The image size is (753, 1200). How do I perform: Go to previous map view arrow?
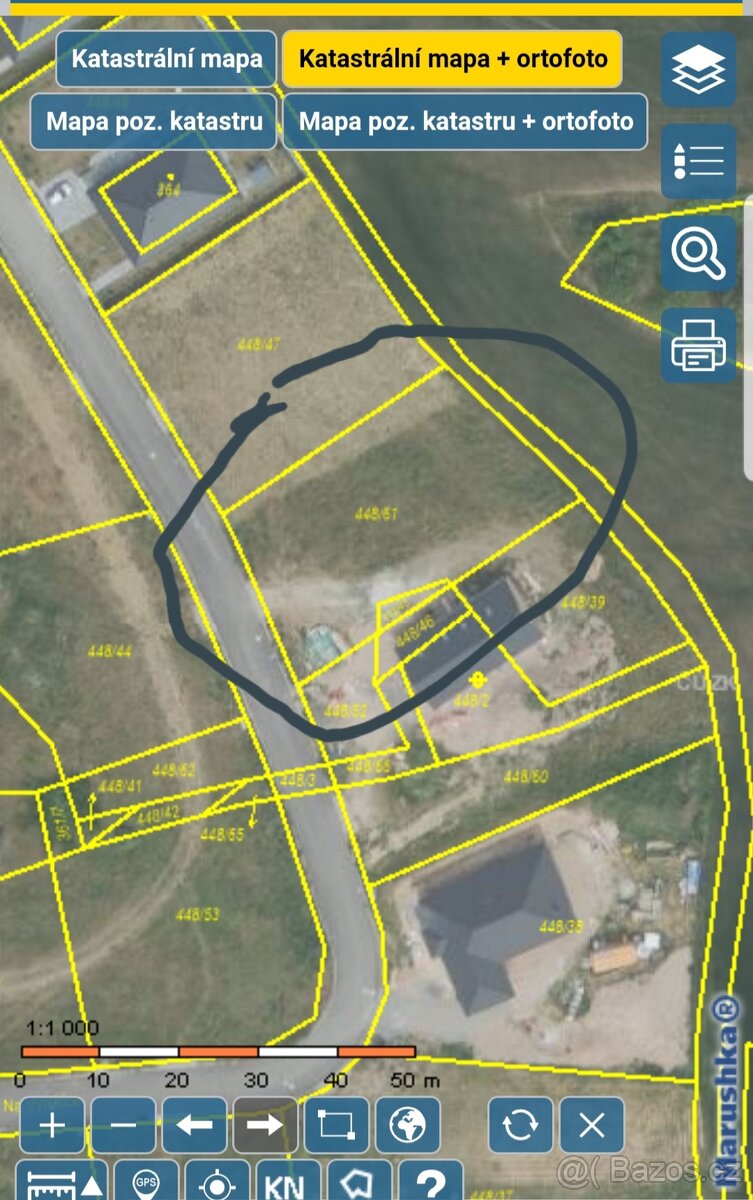point(194,1125)
